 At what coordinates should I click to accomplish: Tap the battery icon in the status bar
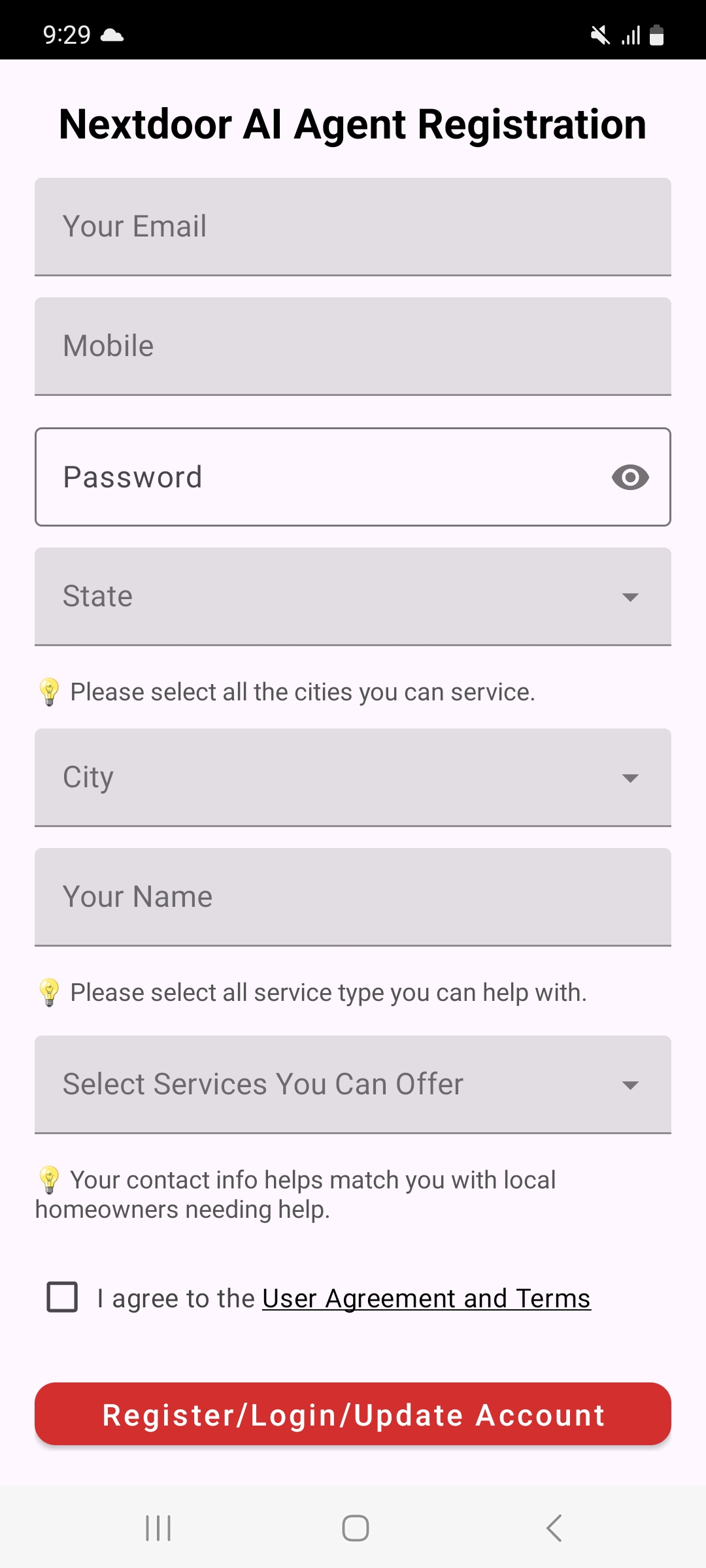[x=656, y=36]
